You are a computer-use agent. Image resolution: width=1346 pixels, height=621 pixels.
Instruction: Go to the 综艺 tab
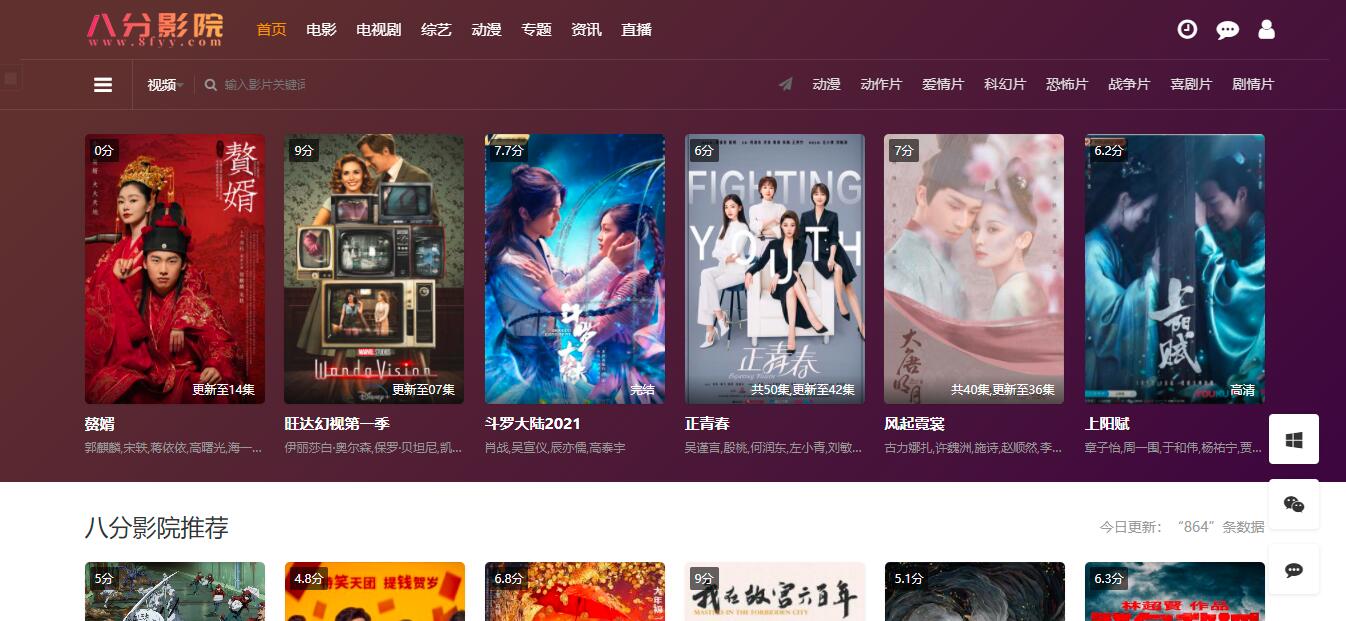pos(436,30)
